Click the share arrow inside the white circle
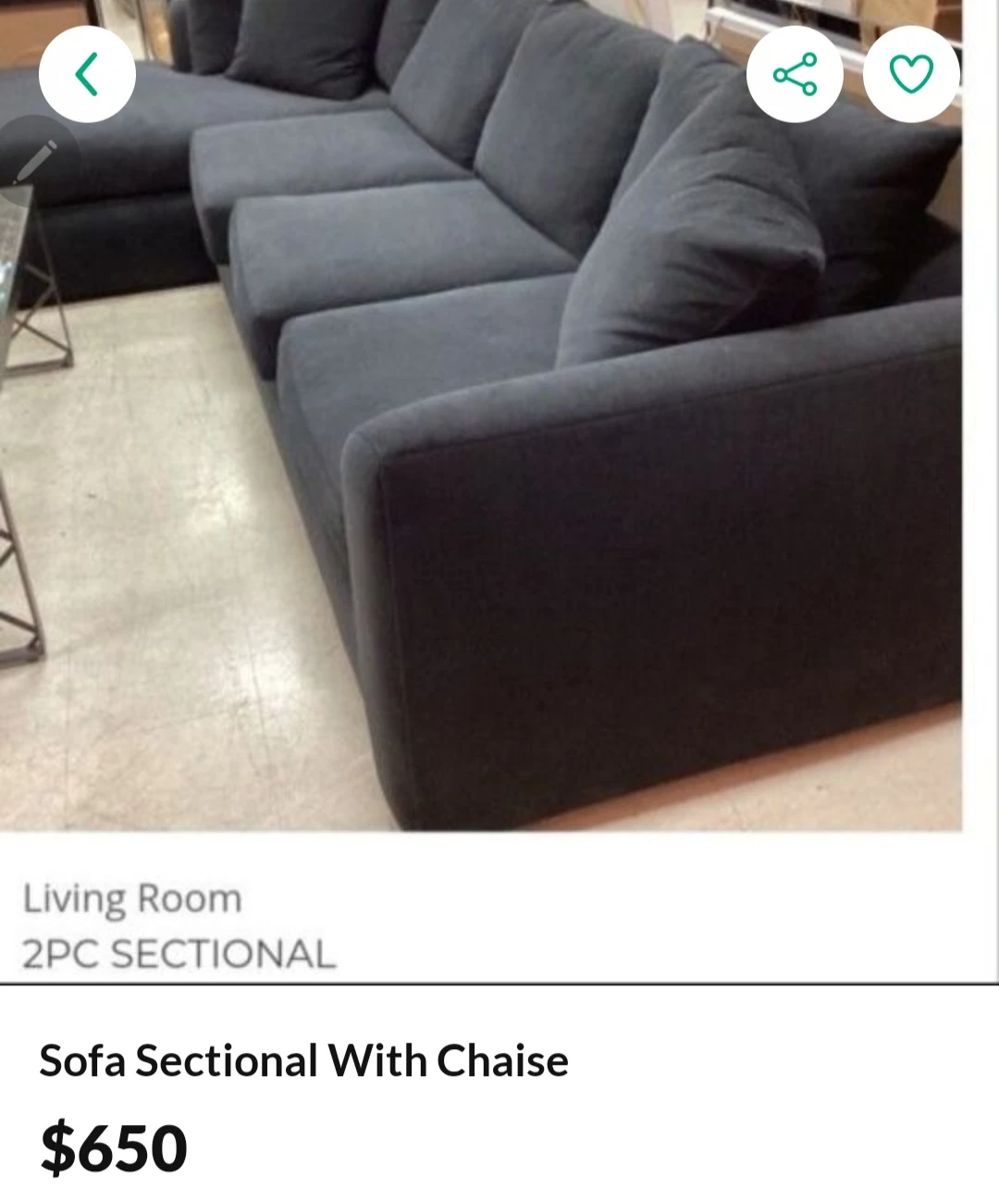Viewport: 999px width, 1200px height. [794, 72]
